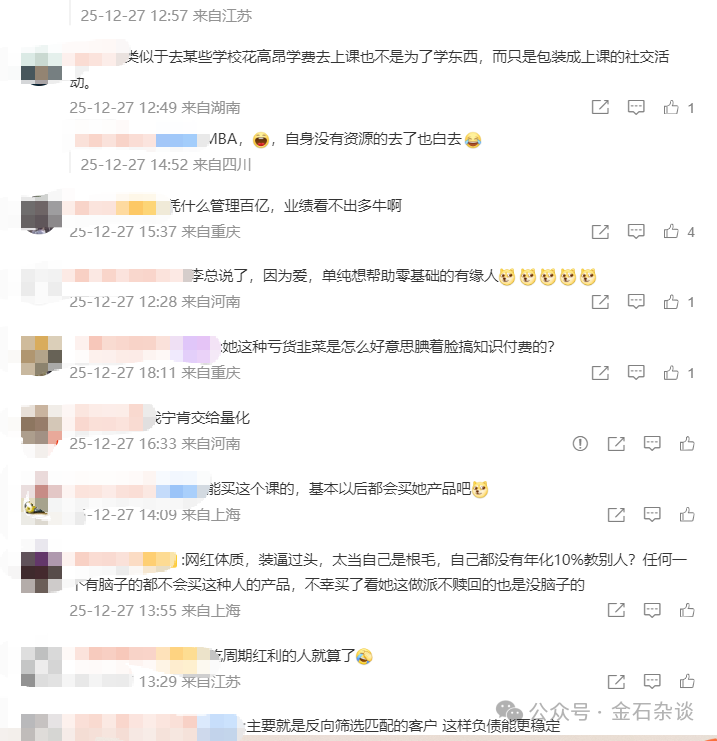Like the 15:37 comment about 管理百亿
Image resolution: width=717 pixels, height=741 pixels.
coord(672,231)
